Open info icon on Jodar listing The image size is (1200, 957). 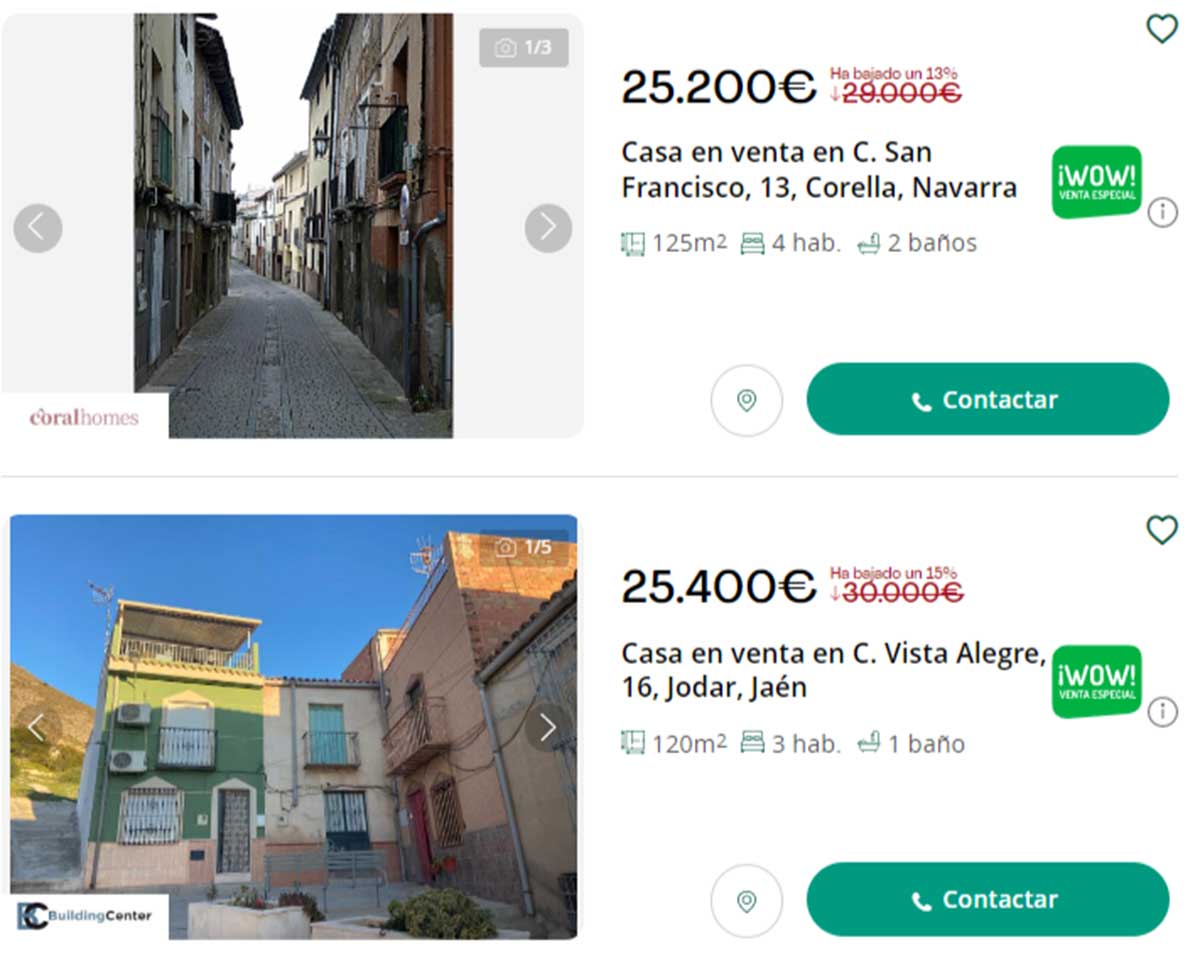click(1162, 712)
